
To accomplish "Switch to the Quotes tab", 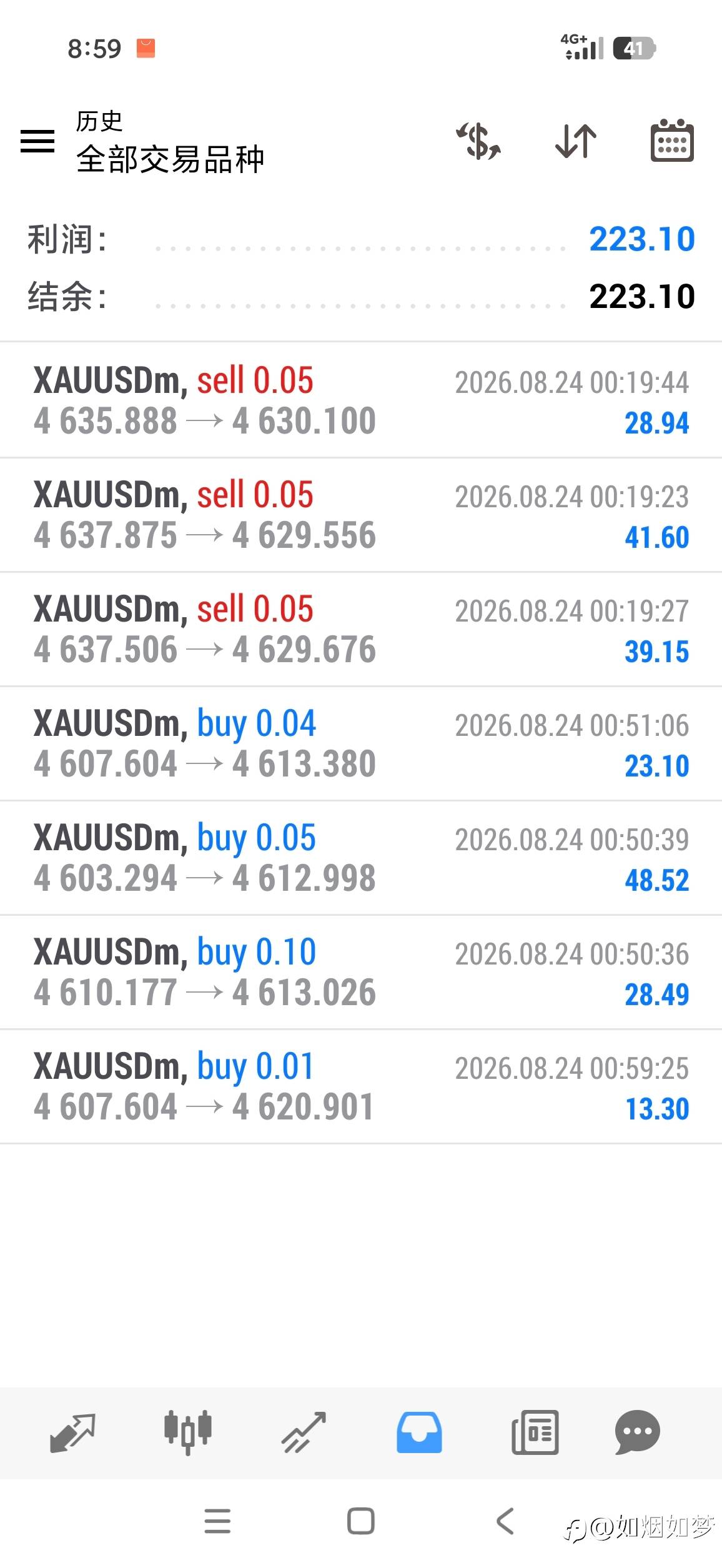I will click(72, 1432).
